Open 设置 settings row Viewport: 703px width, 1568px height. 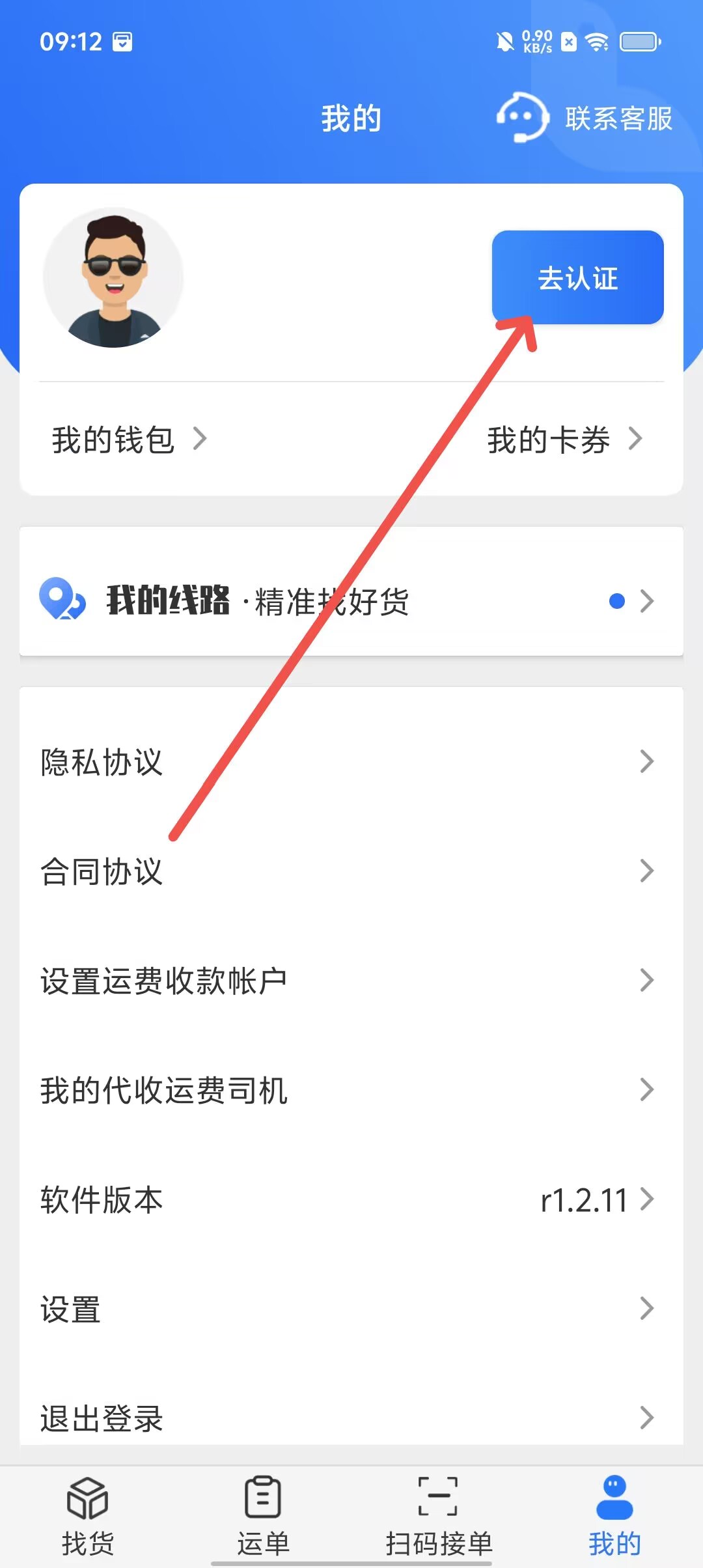tap(351, 1309)
